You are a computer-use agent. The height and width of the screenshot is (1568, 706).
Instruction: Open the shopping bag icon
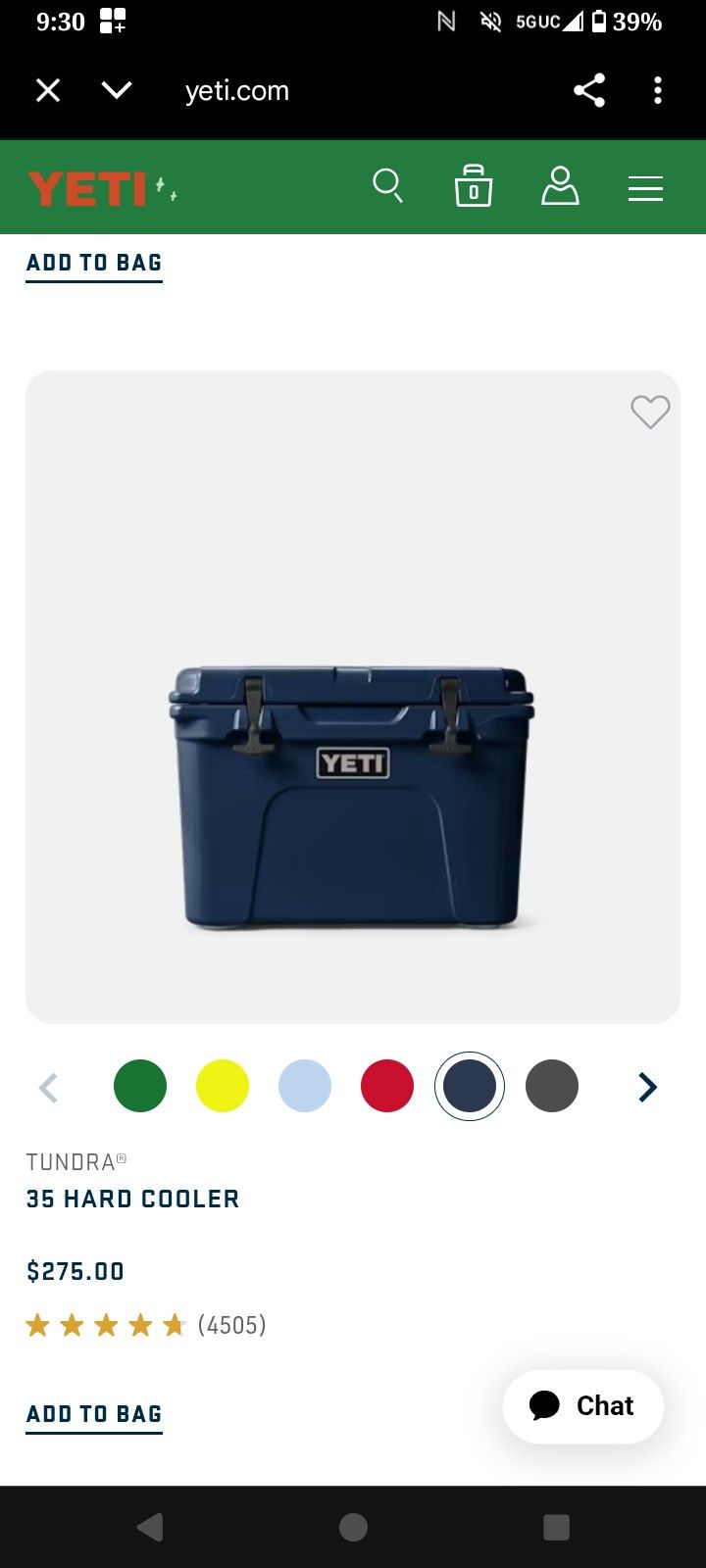[473, 186]
